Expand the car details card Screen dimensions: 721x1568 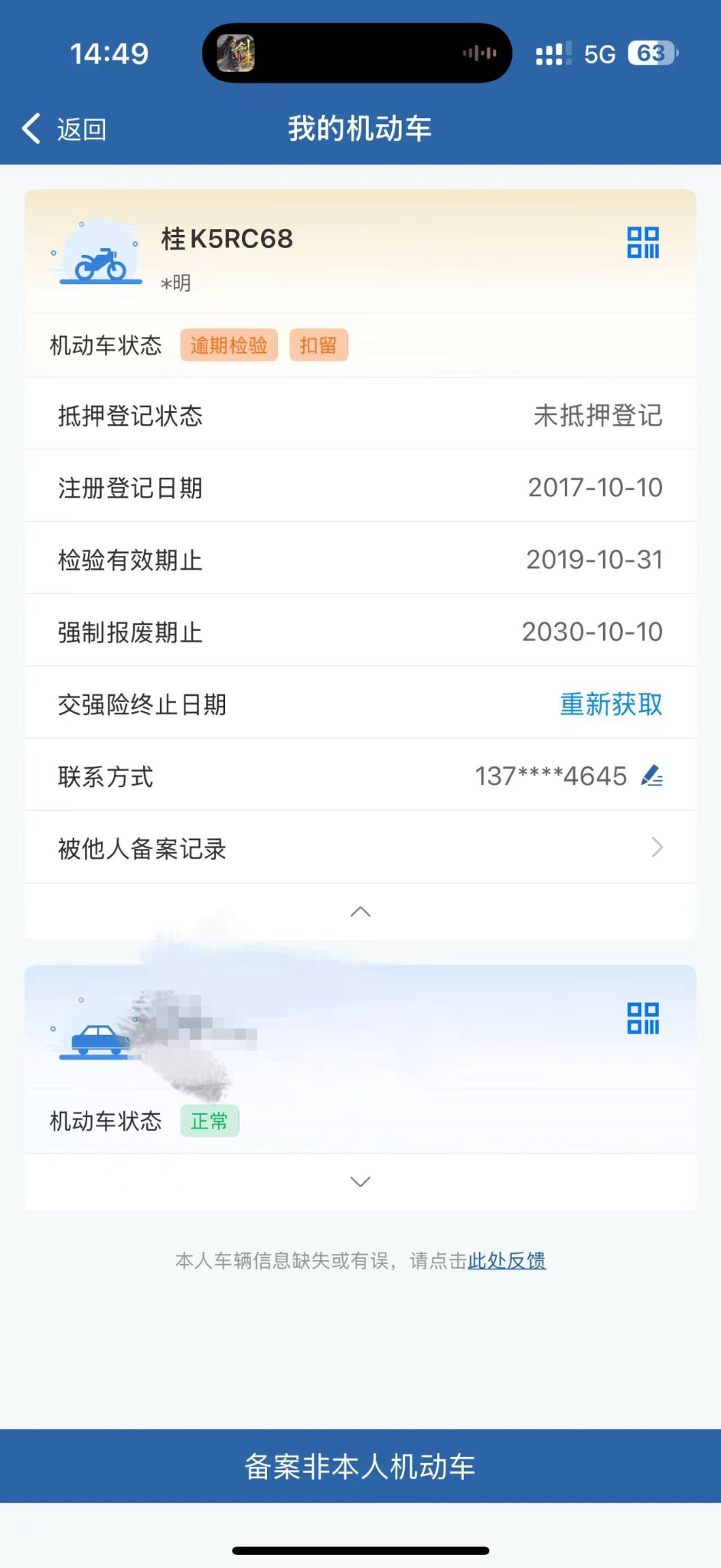(x=360, y=1181)
